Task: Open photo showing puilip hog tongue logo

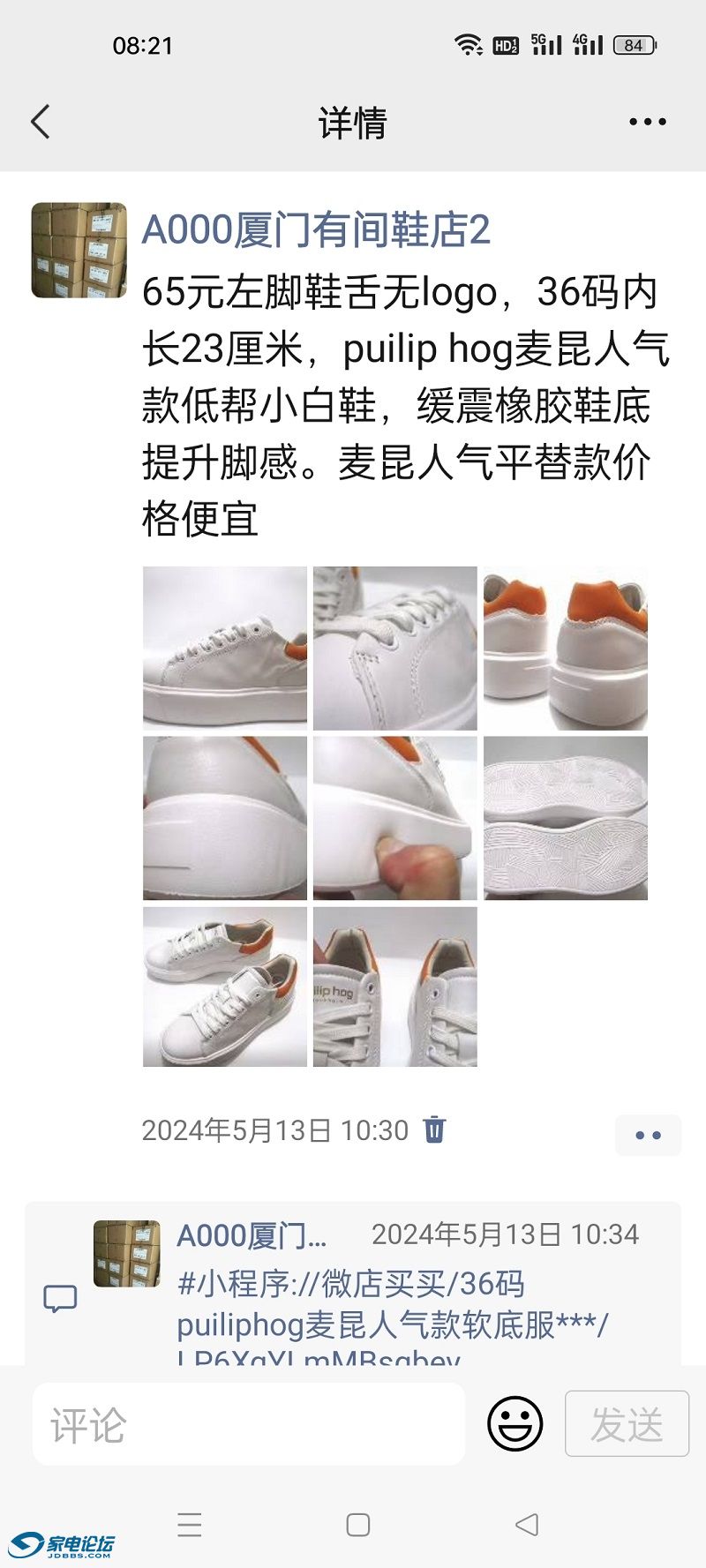Action: click(x=394, y=987)
